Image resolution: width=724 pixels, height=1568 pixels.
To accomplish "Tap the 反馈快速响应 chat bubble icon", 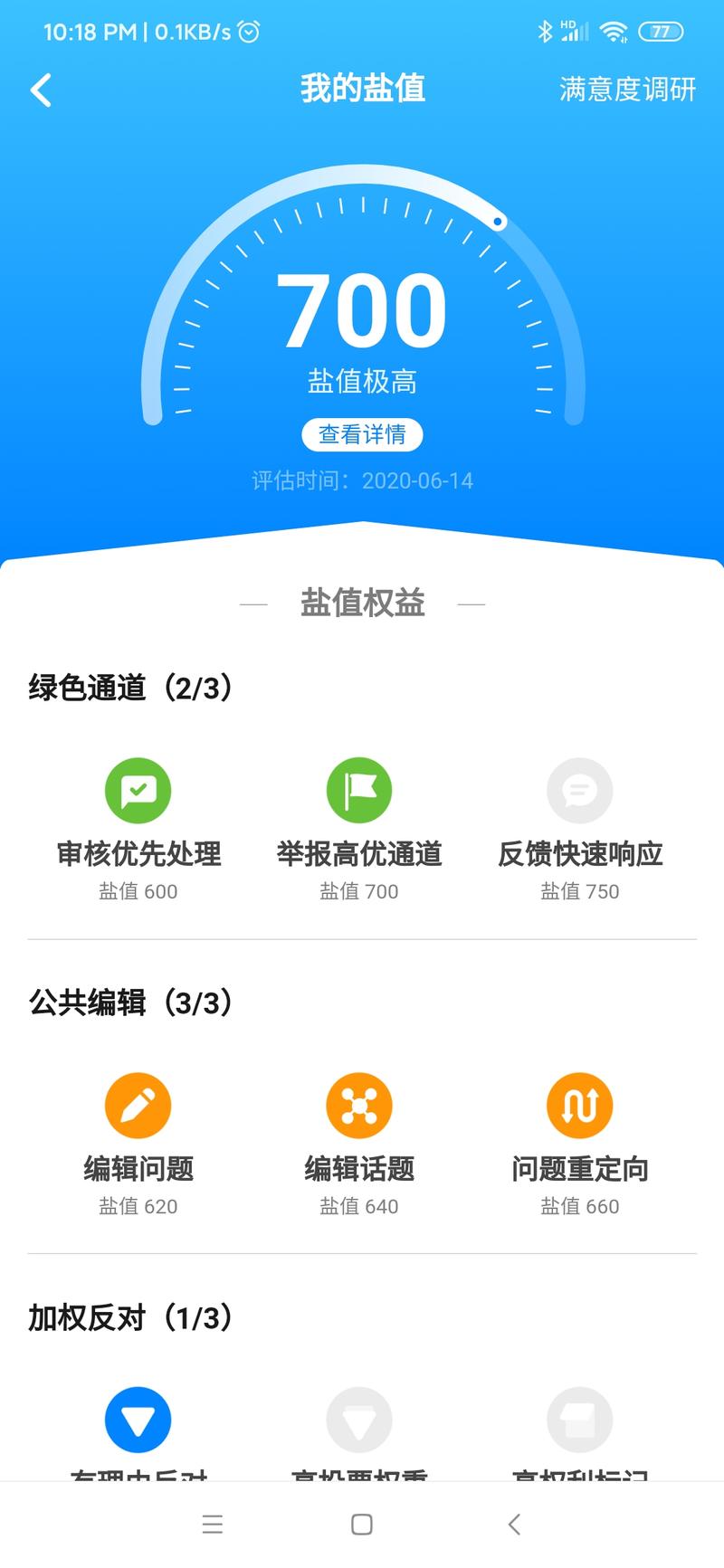I will coord(580,790).
